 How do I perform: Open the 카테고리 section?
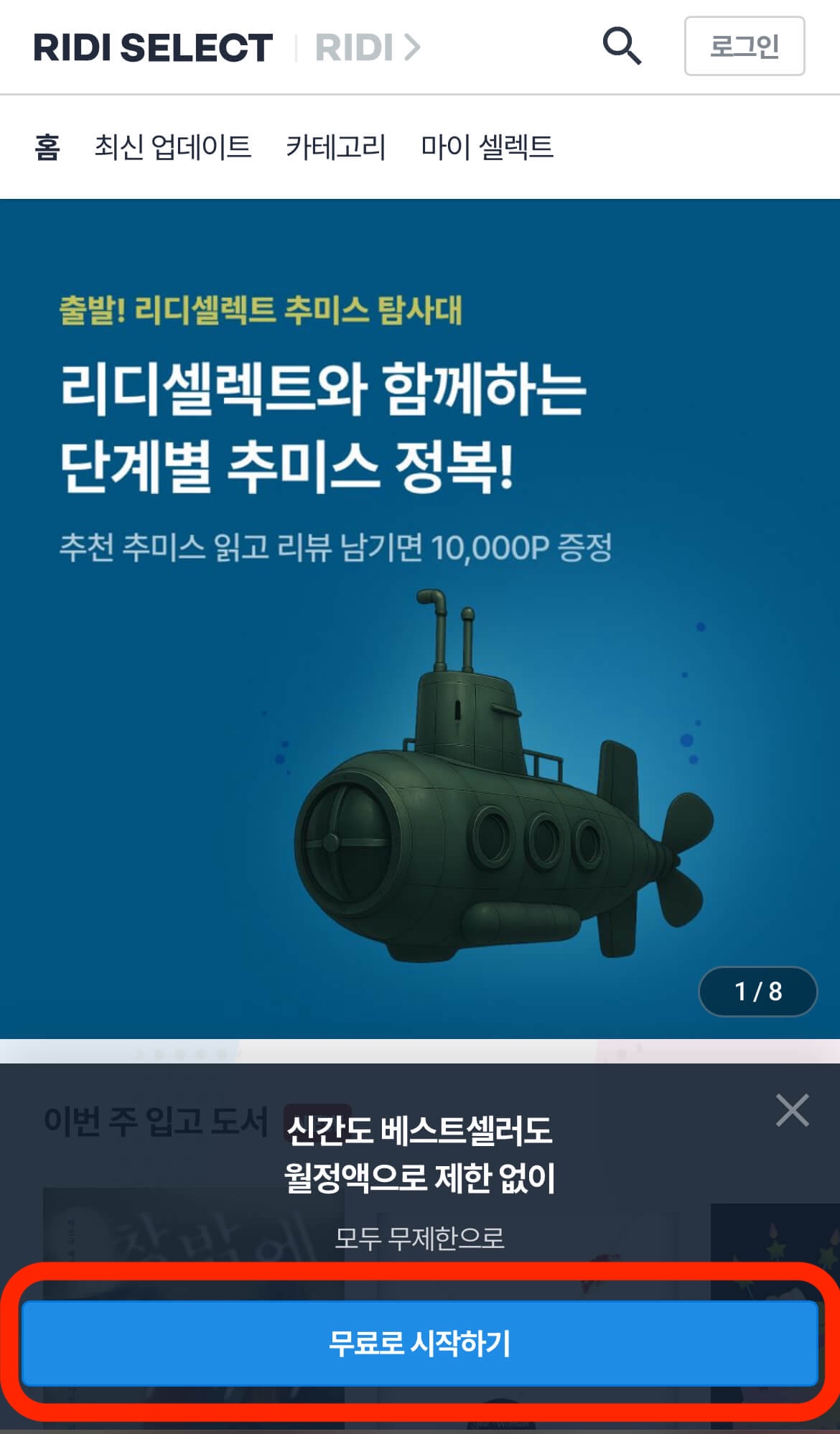[x=337, y=147]
